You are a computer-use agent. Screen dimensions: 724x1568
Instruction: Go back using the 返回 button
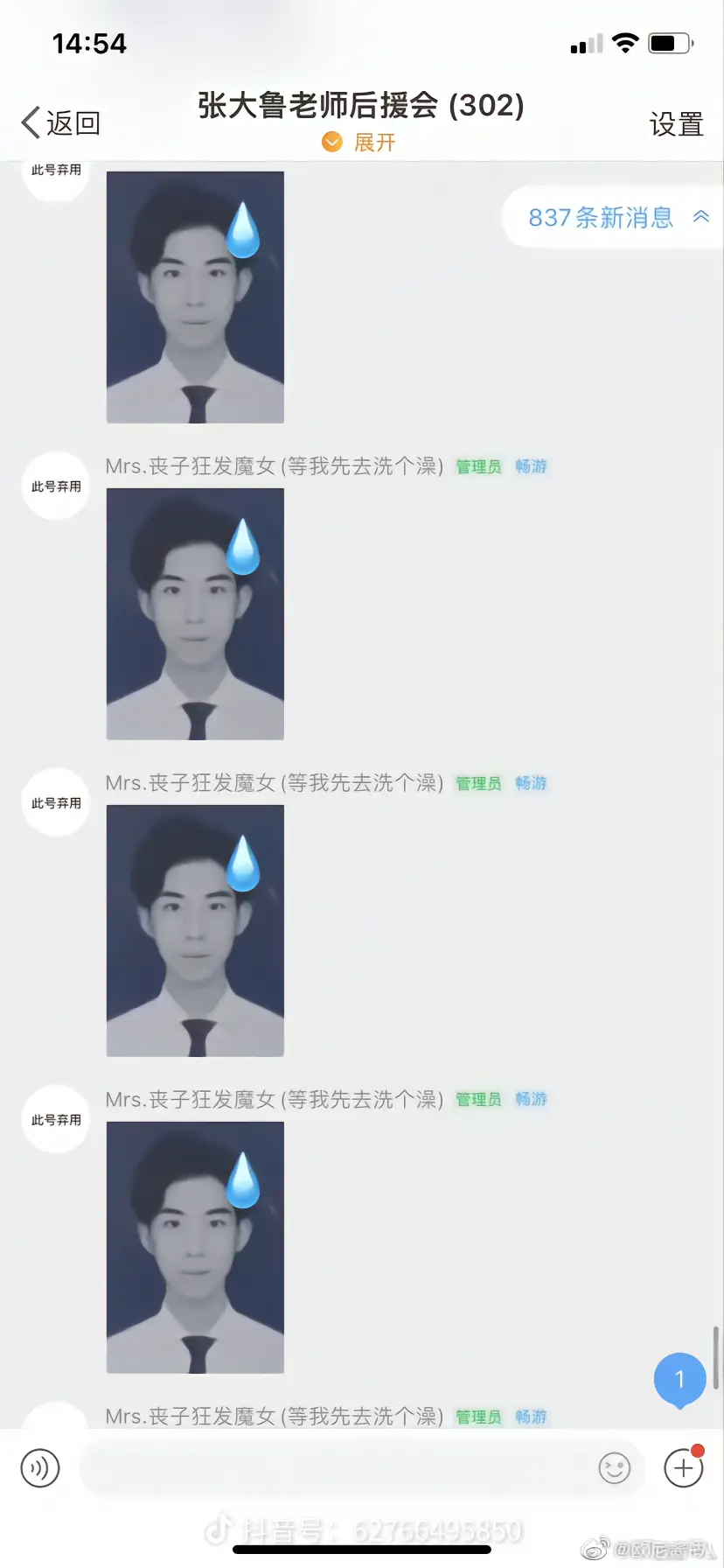61,123
